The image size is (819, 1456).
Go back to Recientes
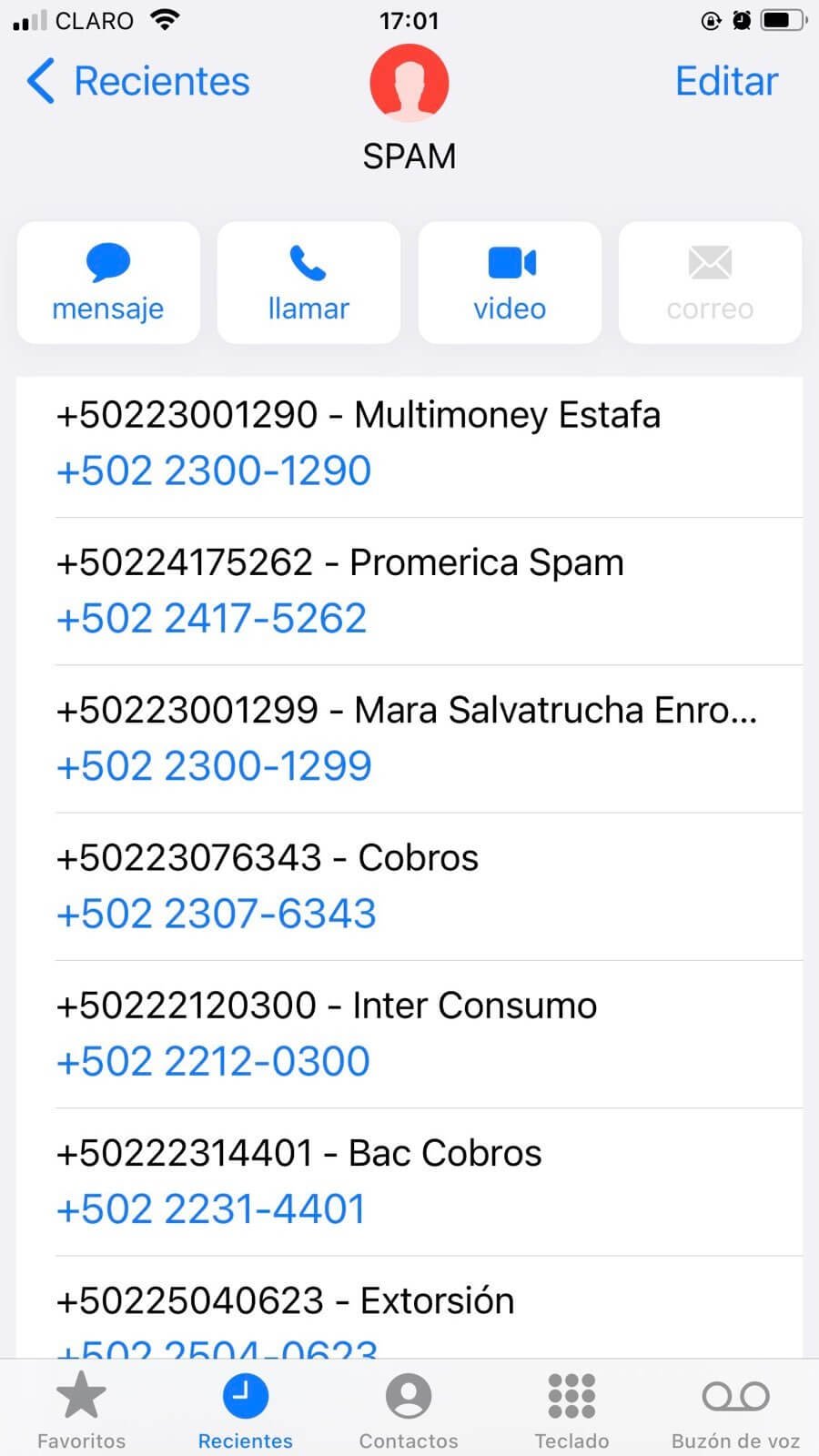click(x=138, y=82)
